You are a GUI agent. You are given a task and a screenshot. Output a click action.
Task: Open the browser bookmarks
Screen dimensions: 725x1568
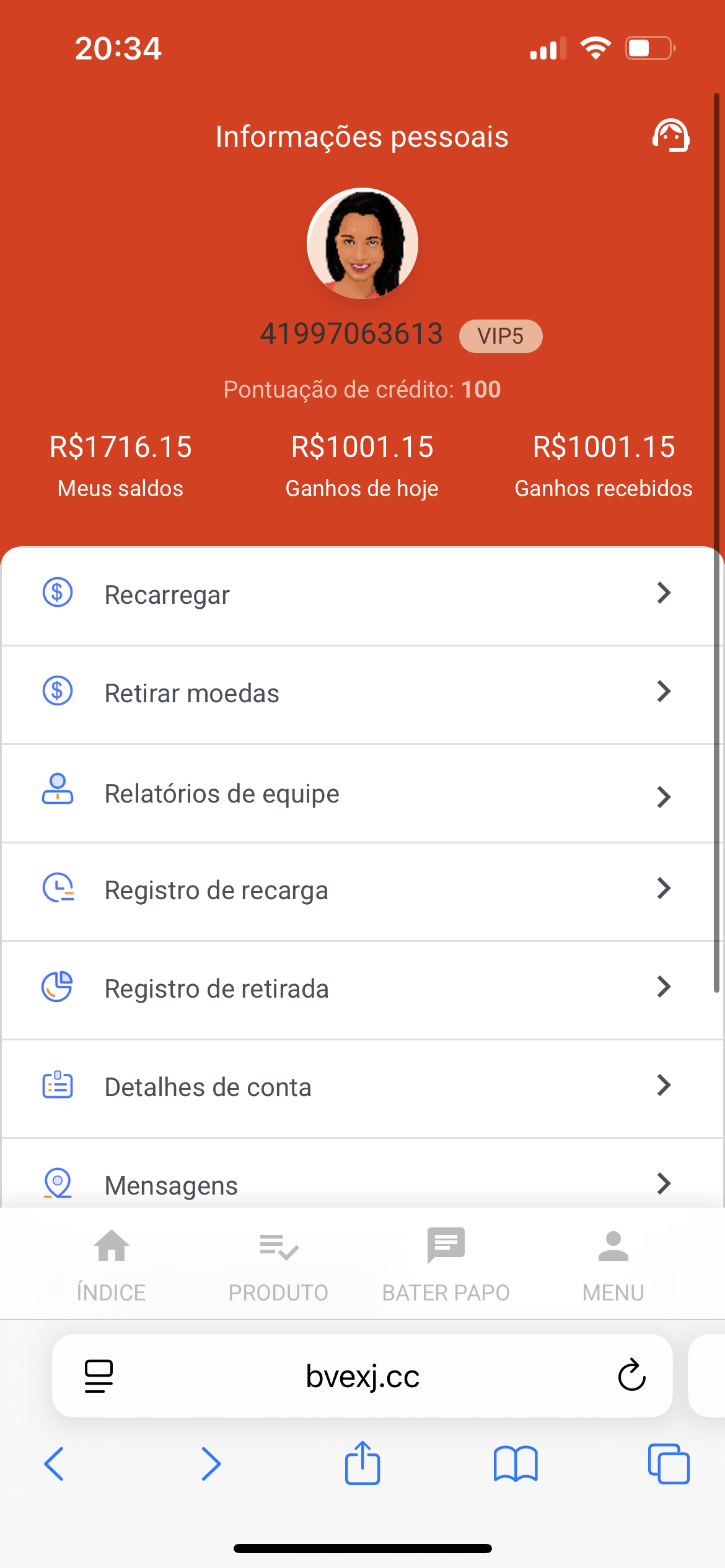coord(516,1464)
